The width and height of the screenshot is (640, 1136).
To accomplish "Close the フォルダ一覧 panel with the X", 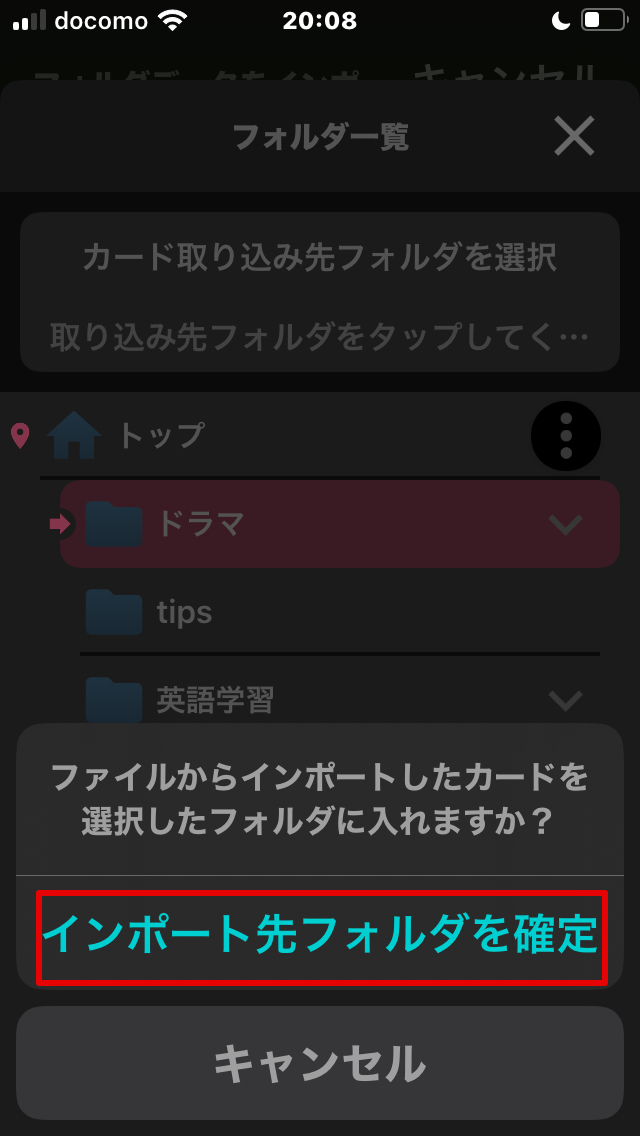I will [574, 136].
